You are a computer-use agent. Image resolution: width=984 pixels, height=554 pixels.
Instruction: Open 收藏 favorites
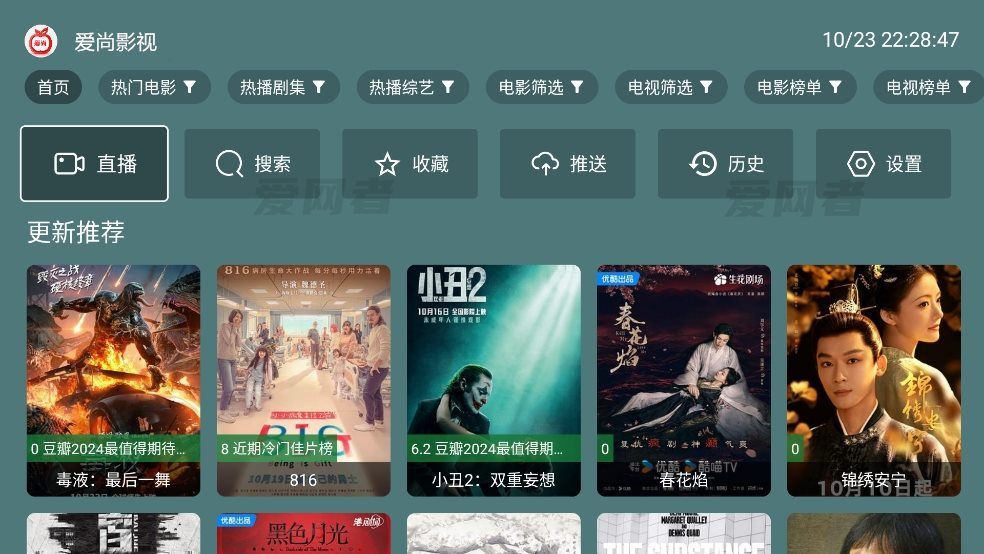pyautogui.click(x=410, y=164)
